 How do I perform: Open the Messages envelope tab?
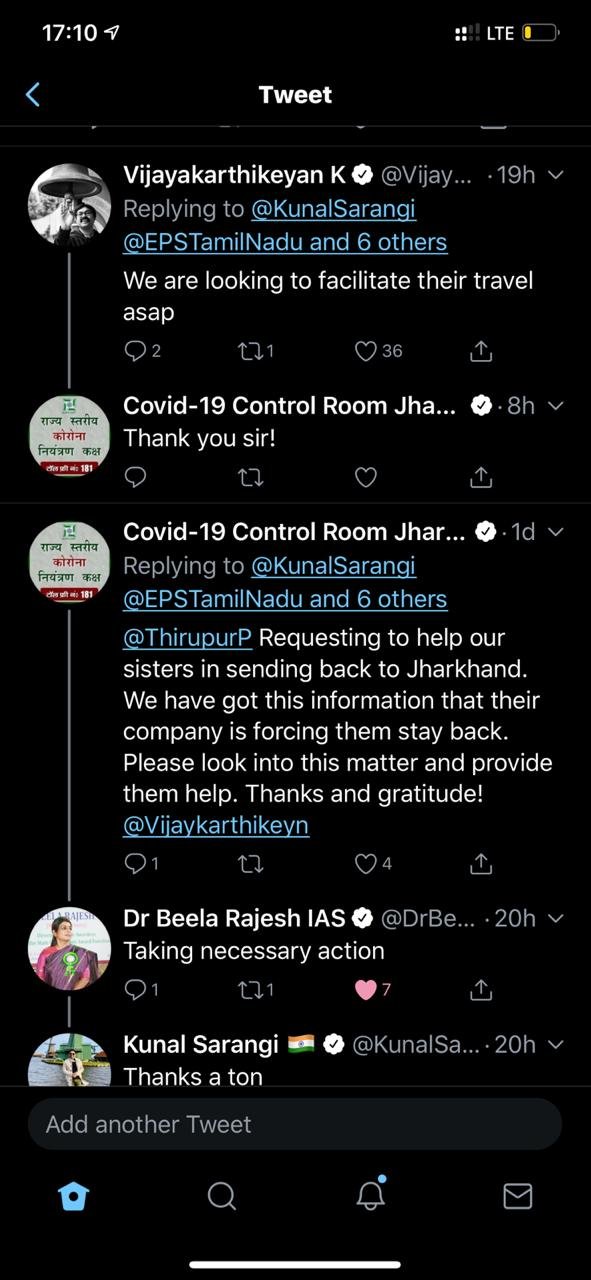coord(517,1196)
